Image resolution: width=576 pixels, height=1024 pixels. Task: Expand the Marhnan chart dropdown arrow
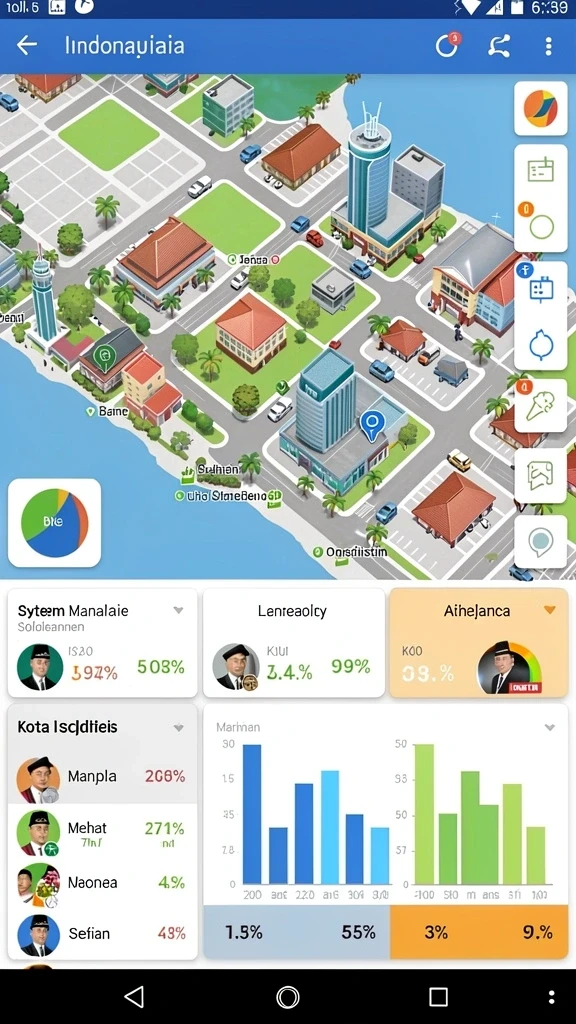pyautogui.click(x=550, y=727)
